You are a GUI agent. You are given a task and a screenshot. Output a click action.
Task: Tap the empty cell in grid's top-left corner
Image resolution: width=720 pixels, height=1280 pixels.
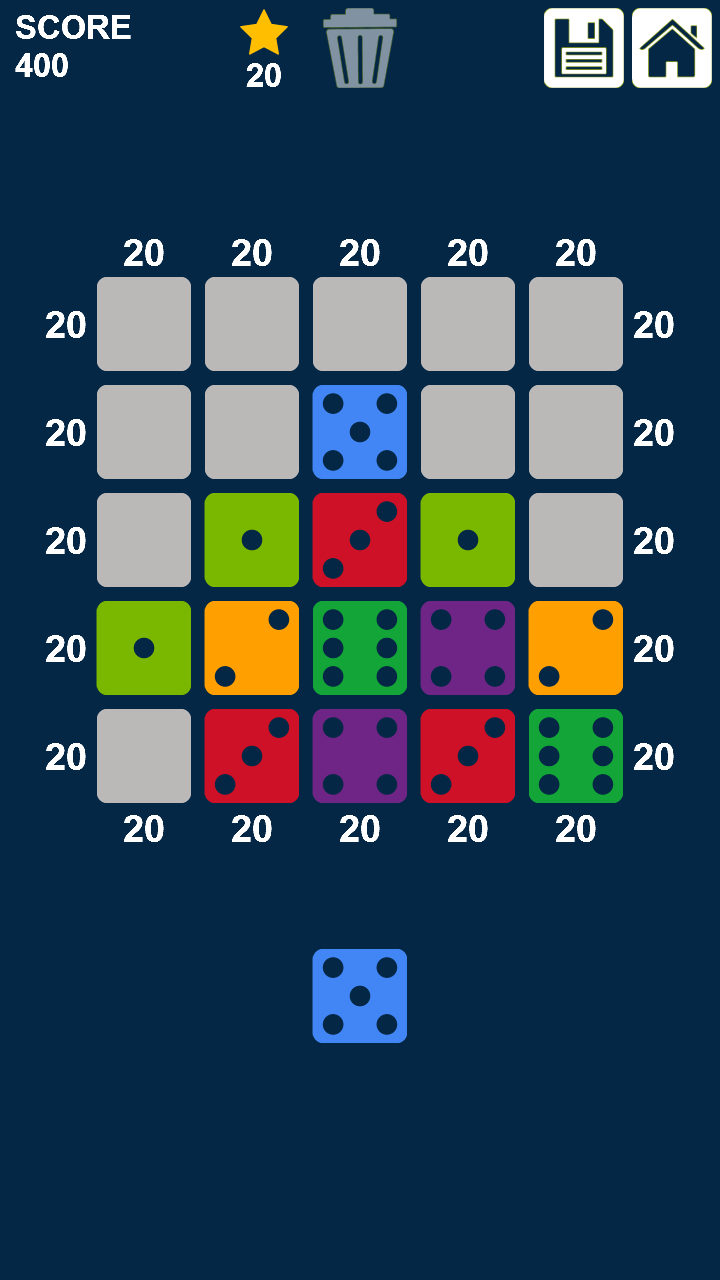coord(144,324)
